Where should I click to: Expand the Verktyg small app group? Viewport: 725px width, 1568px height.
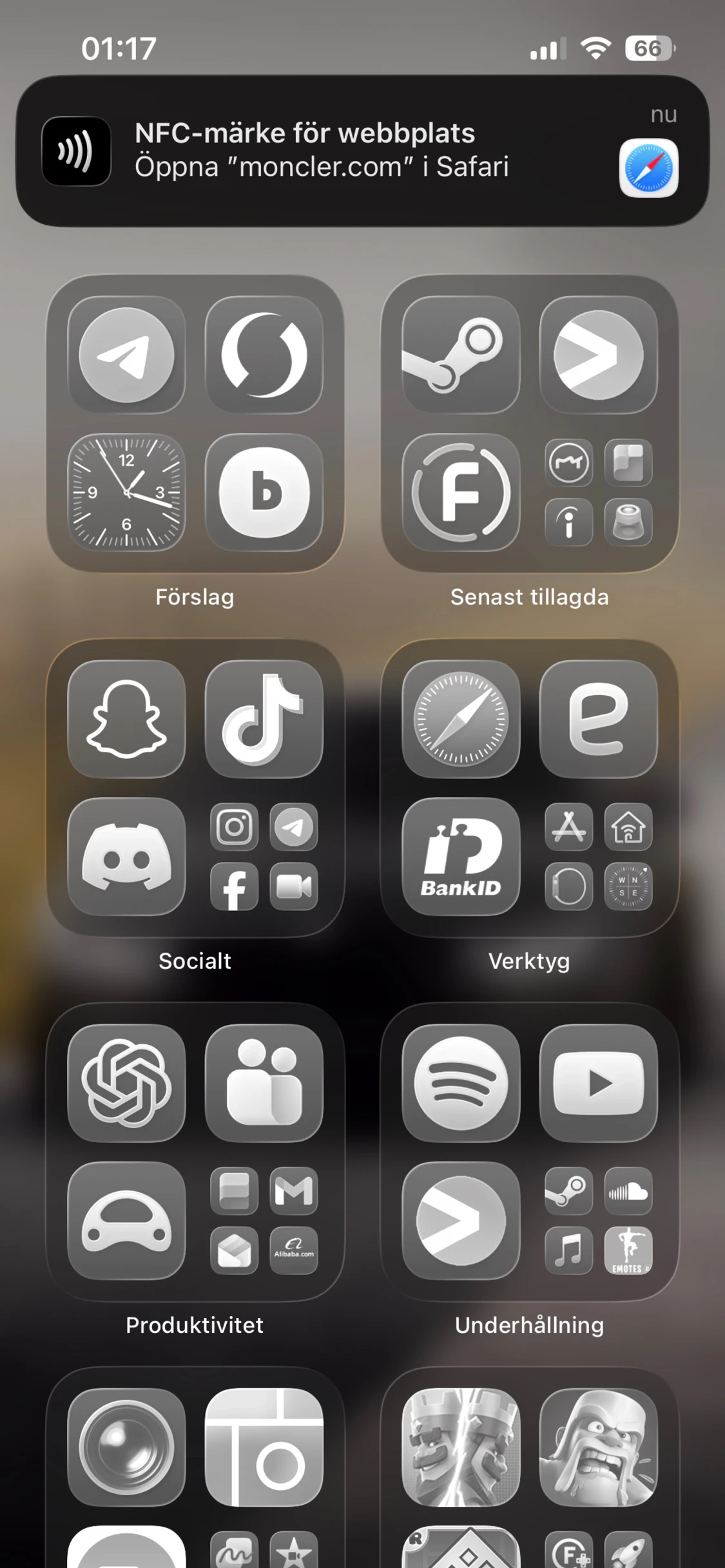[598, 857]
